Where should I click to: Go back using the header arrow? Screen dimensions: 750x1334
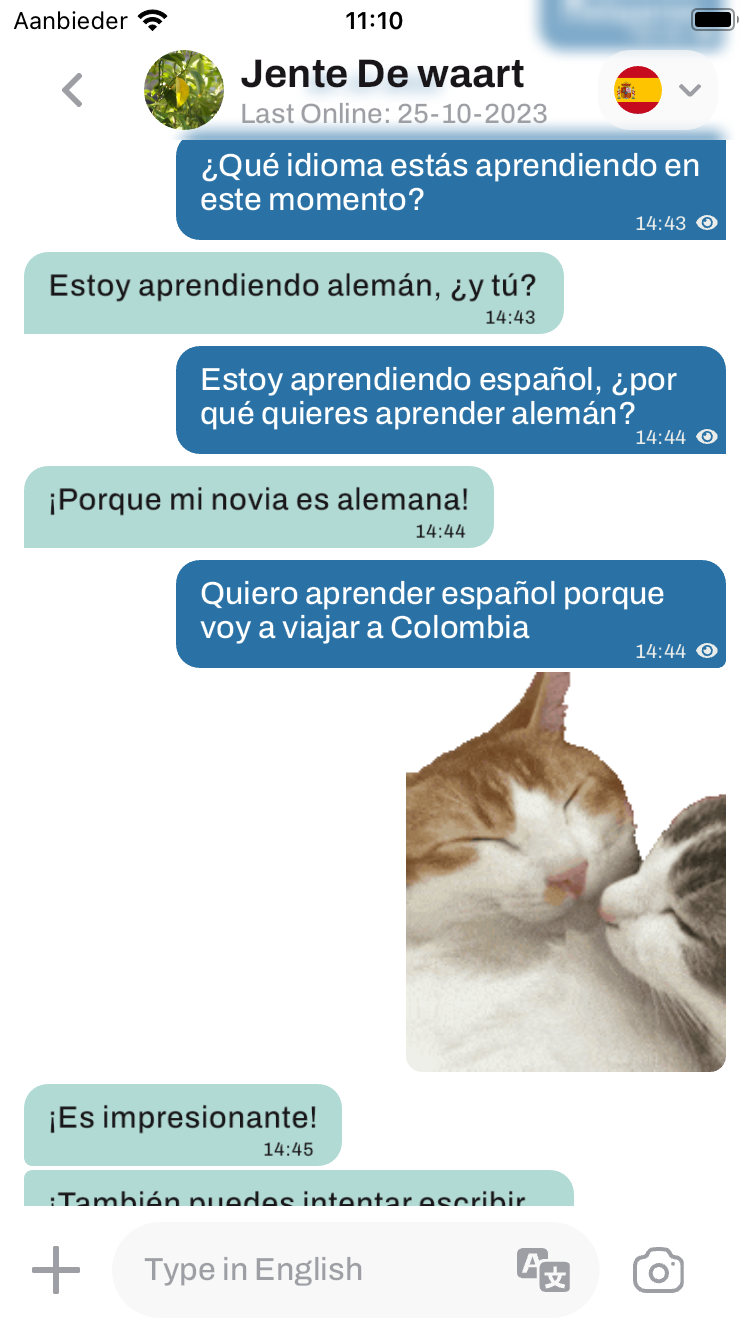(72, 90)
